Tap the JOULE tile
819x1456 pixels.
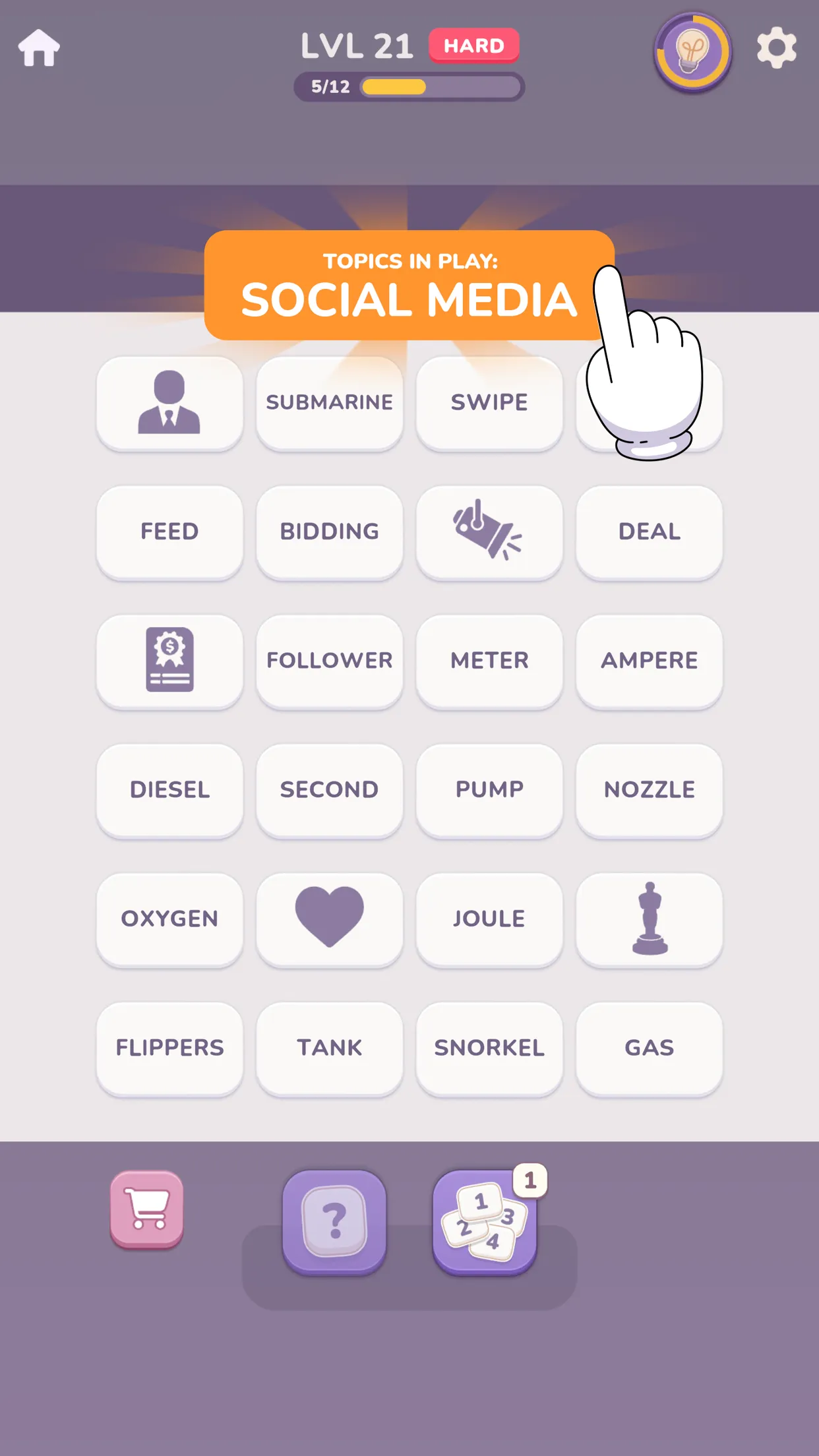tap(489, 919)
